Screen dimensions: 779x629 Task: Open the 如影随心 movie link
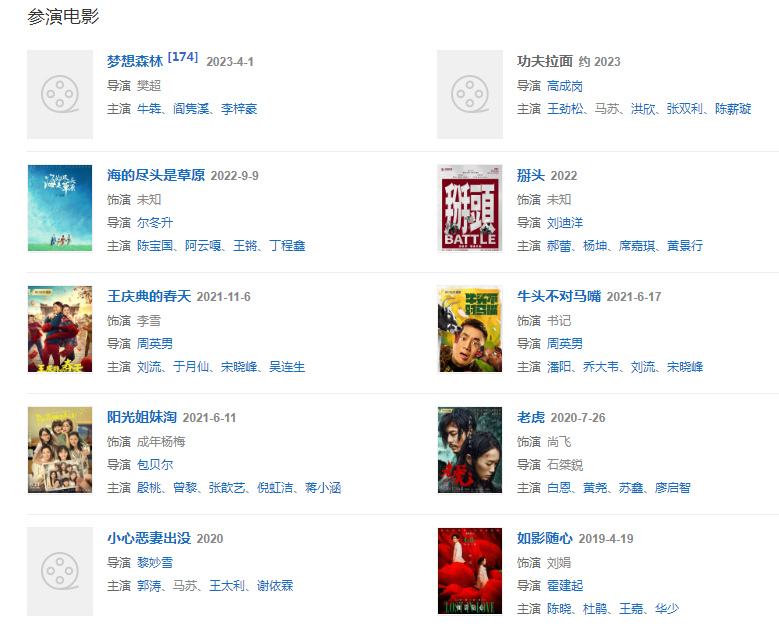545,538
